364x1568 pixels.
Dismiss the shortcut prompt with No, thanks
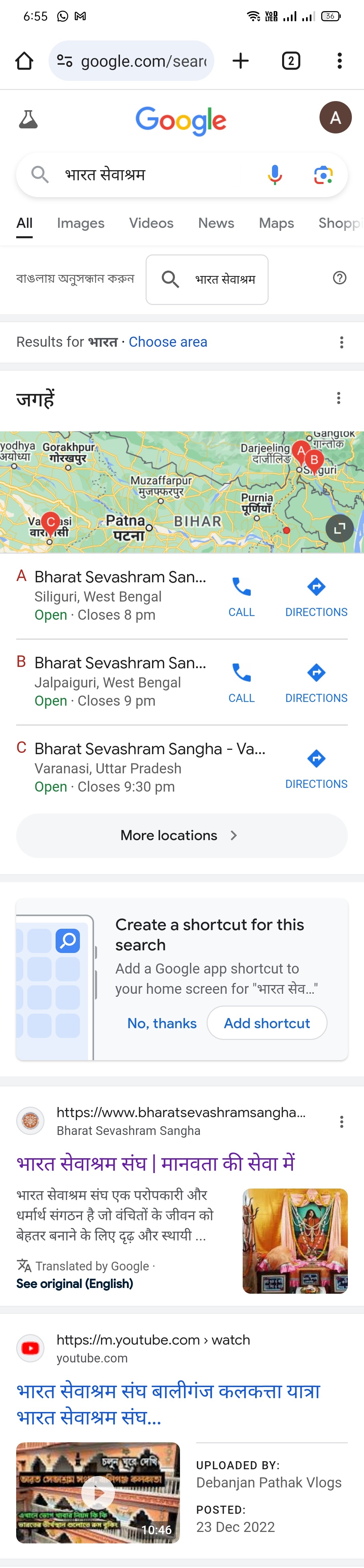pyautogui.click(x=162, y=1023)
